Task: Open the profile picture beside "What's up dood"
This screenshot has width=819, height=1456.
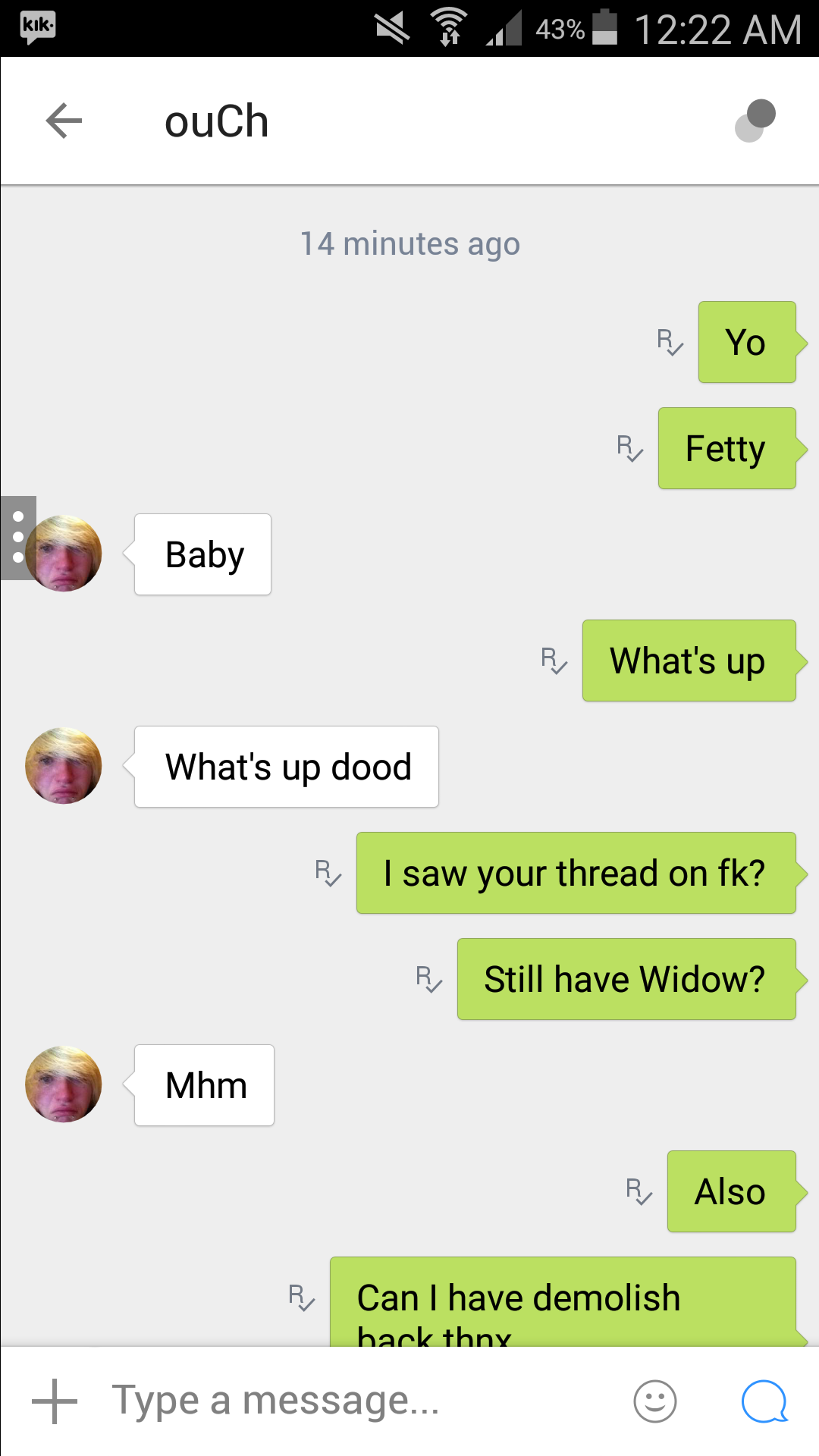Action: click(x=64, y=766)
